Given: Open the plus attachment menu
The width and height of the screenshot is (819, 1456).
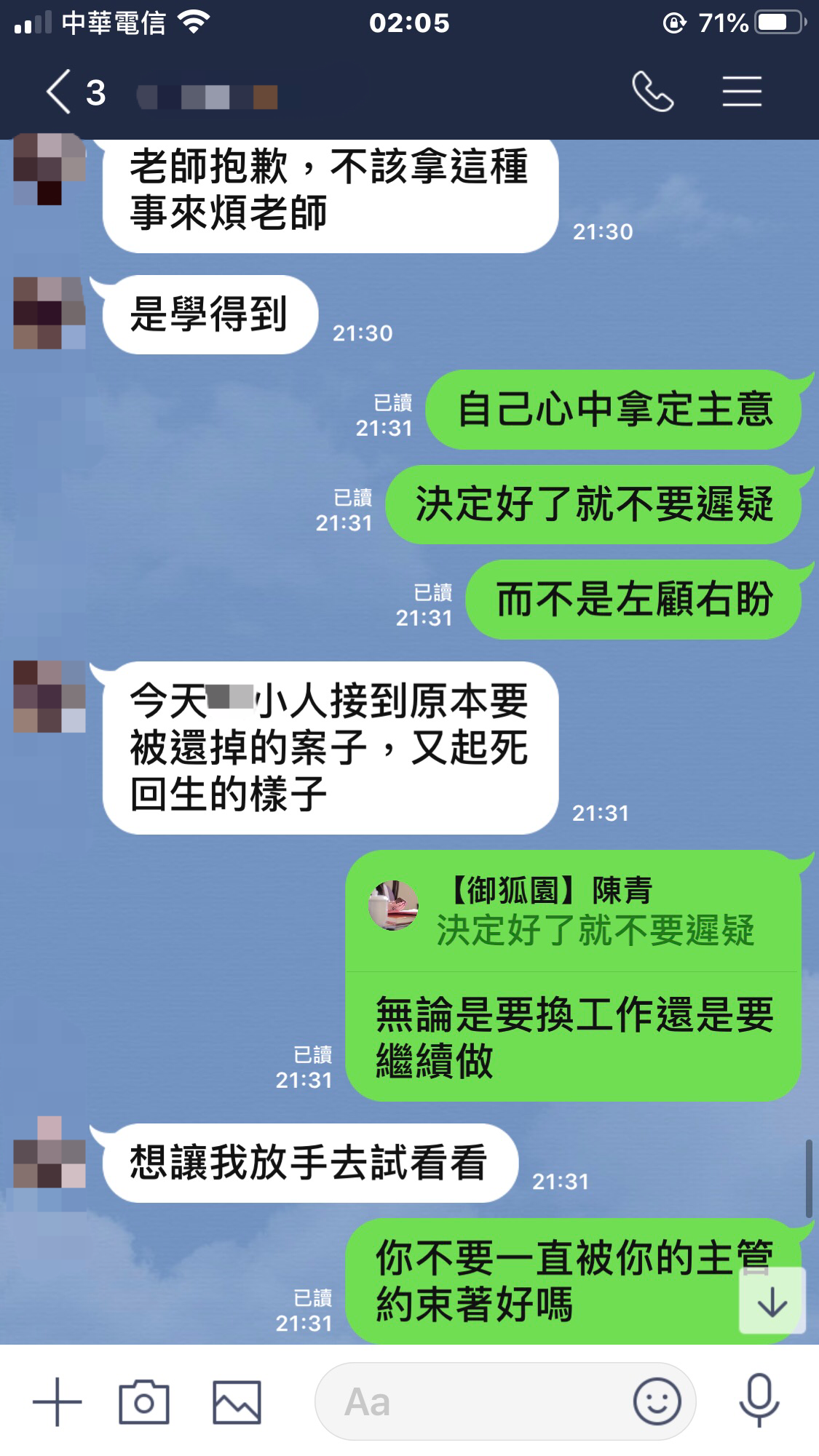Looking at the screenshot, I should tap(58, 1402).
